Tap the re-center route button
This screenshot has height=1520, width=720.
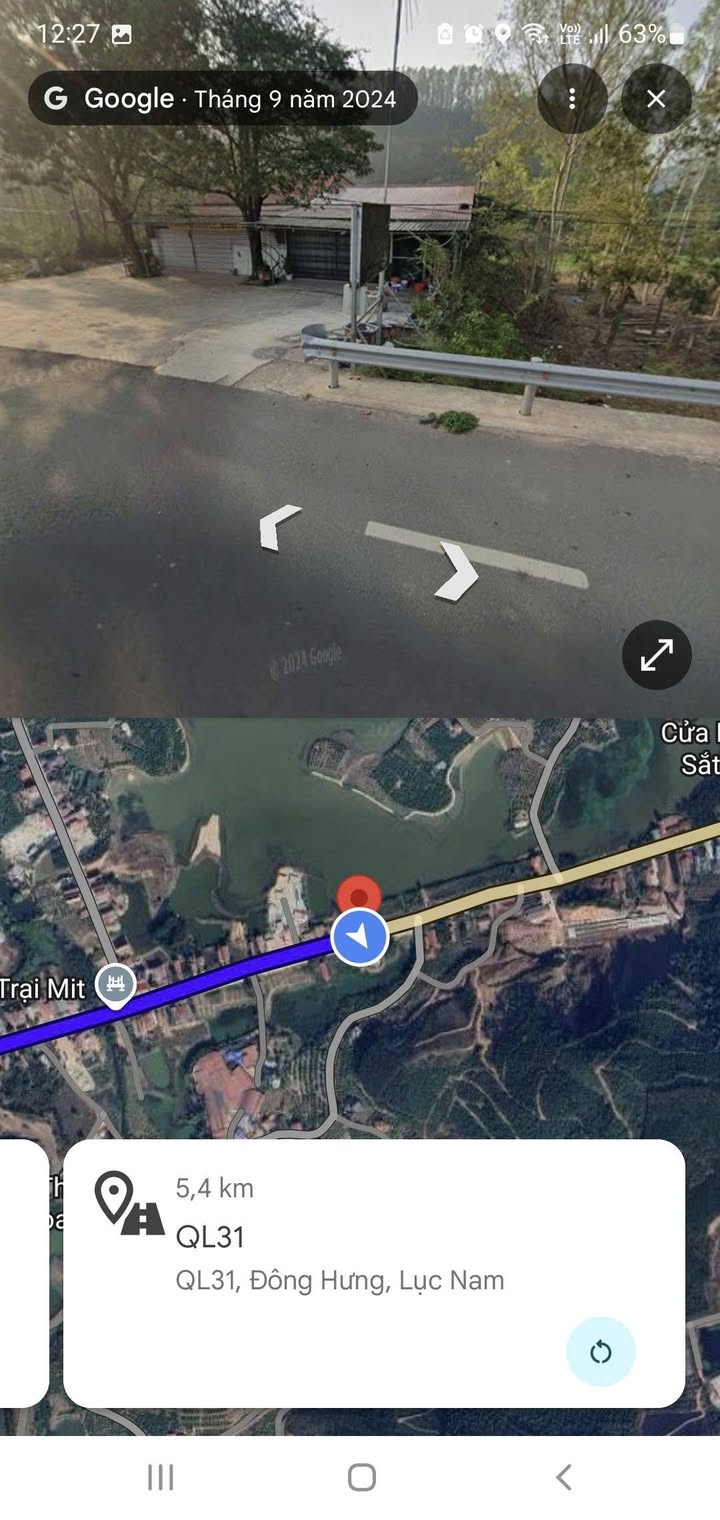coord(600,1352)
